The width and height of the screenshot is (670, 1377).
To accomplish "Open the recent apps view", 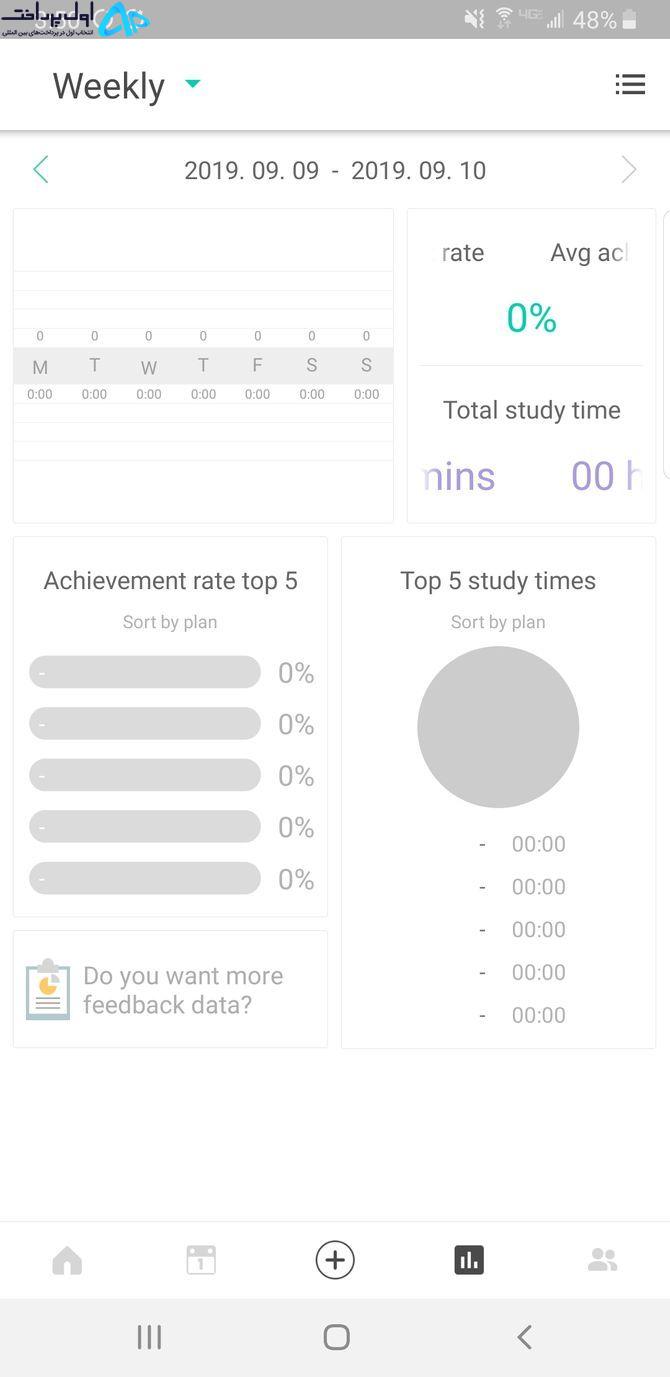I will (149, 1337).
